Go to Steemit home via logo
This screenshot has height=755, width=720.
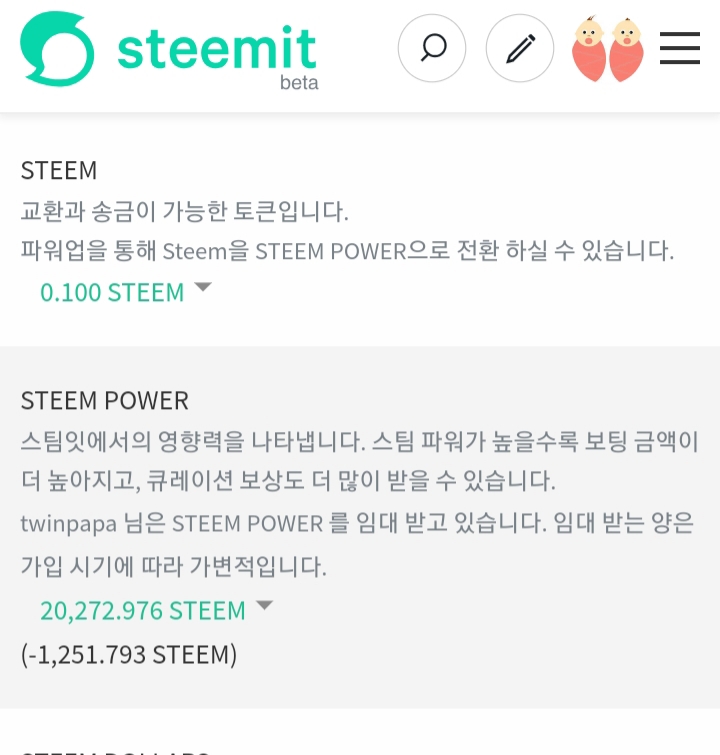[169, 50]
